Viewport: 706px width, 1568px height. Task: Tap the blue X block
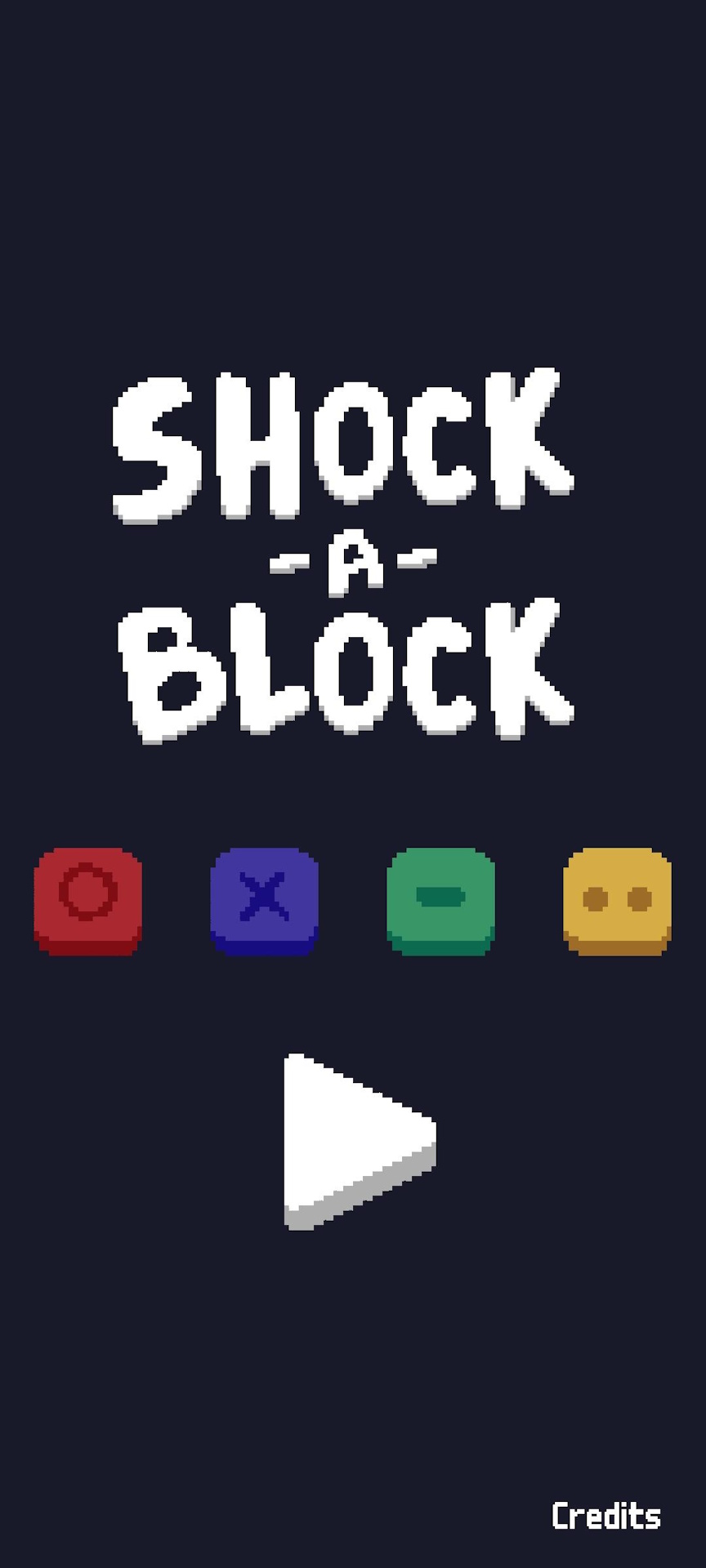264,900
